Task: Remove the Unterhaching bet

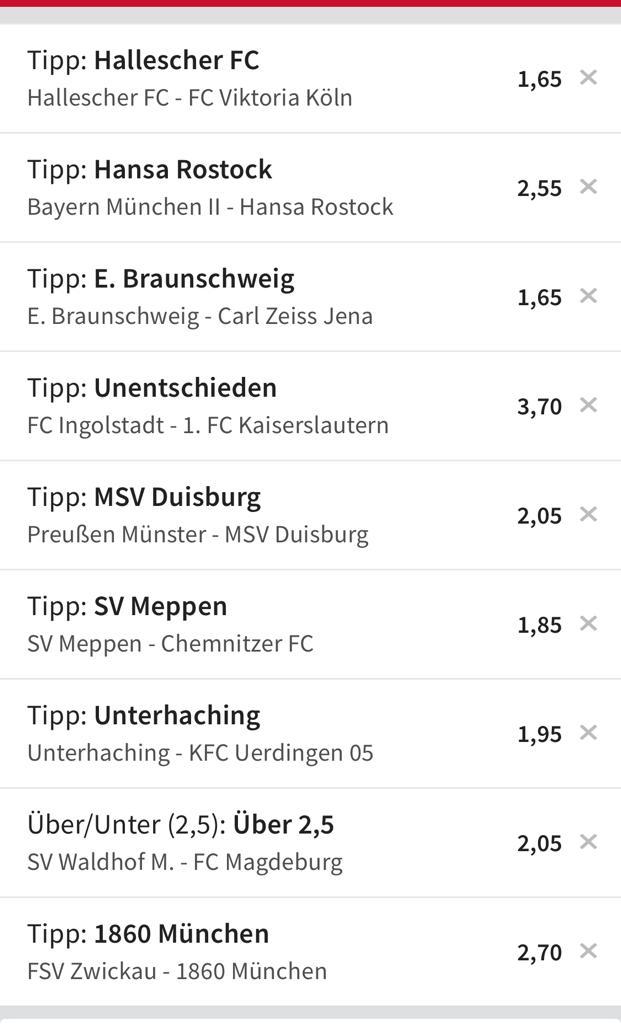Action: 588,732
